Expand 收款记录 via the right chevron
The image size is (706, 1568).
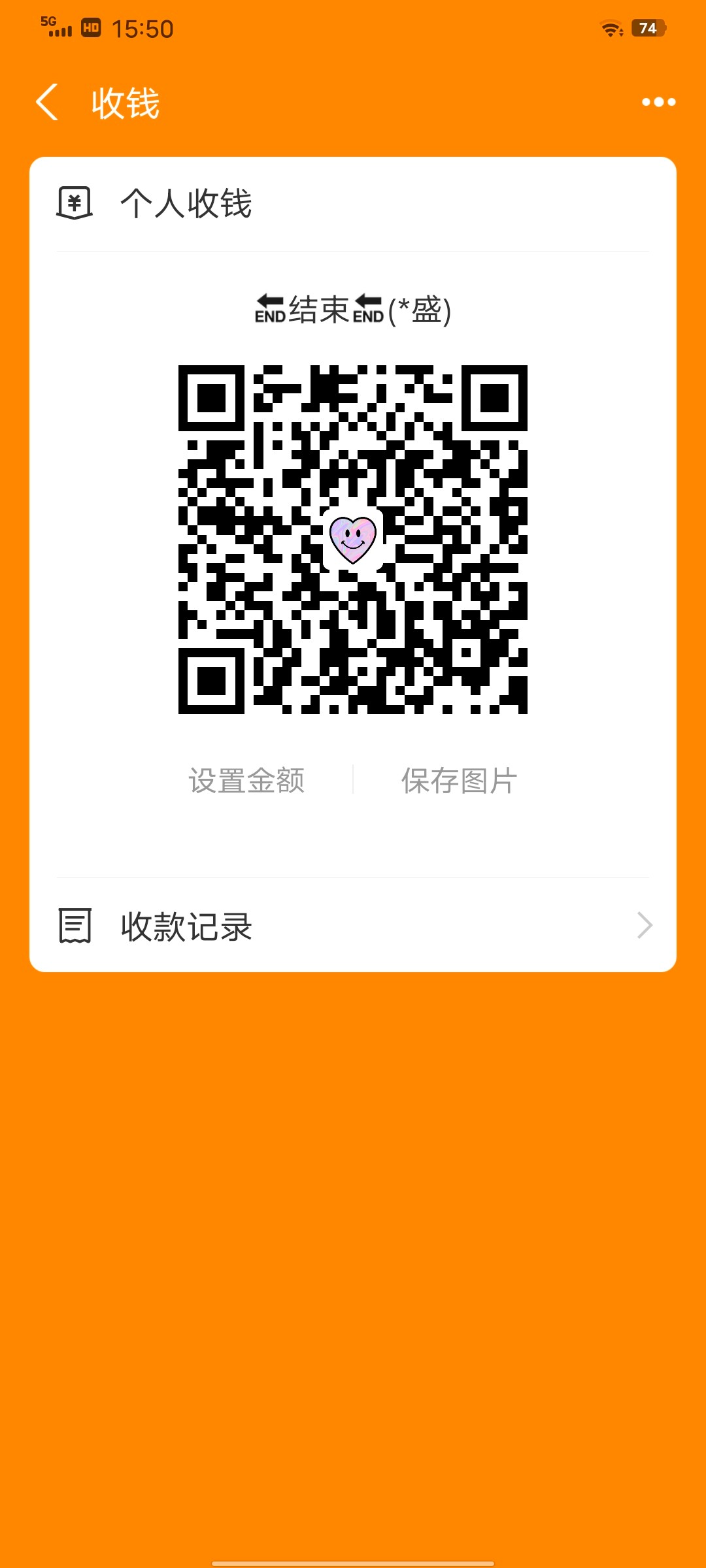(x=644, y=924)
